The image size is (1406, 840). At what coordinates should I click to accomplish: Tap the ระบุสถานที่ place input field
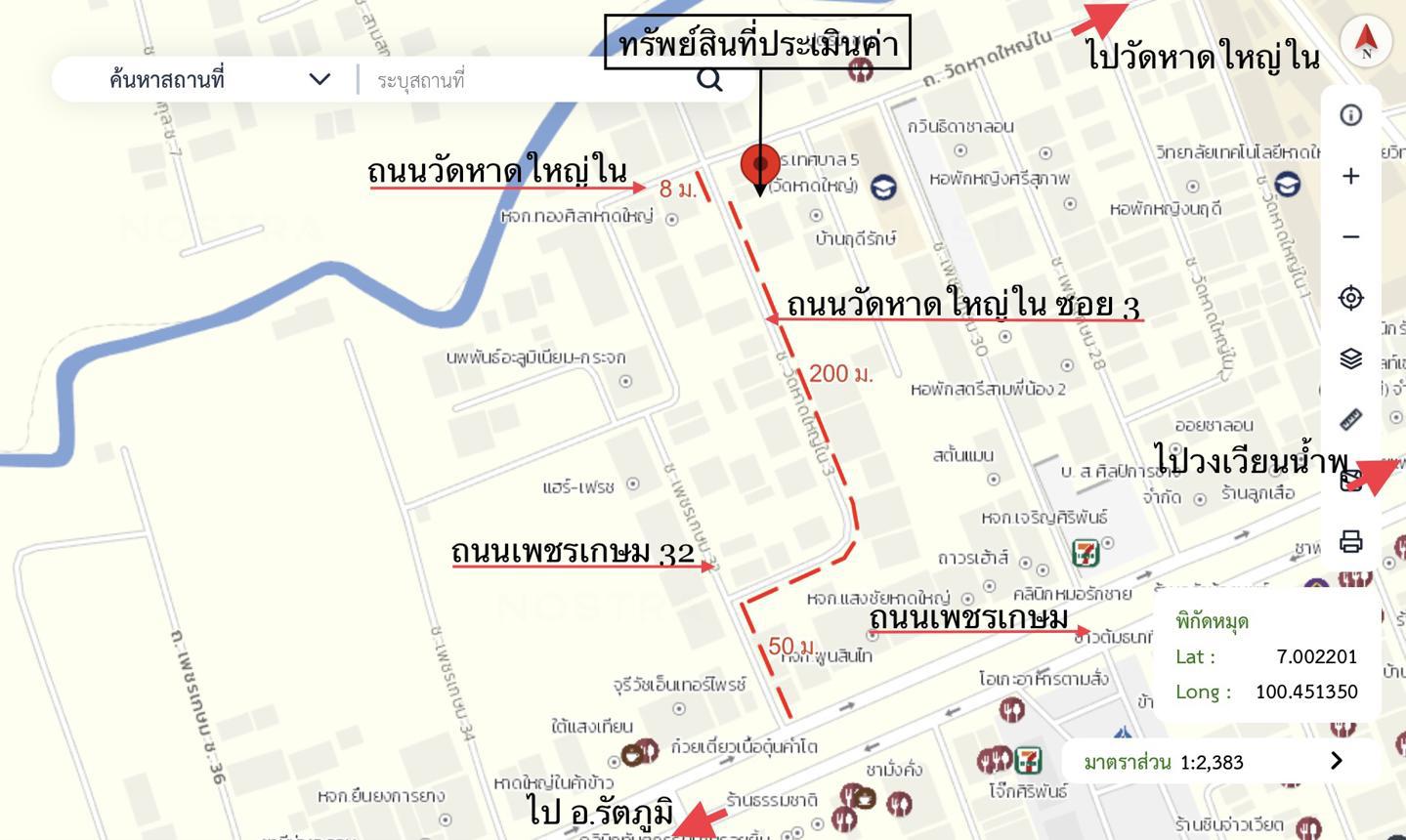coord(528,79)
